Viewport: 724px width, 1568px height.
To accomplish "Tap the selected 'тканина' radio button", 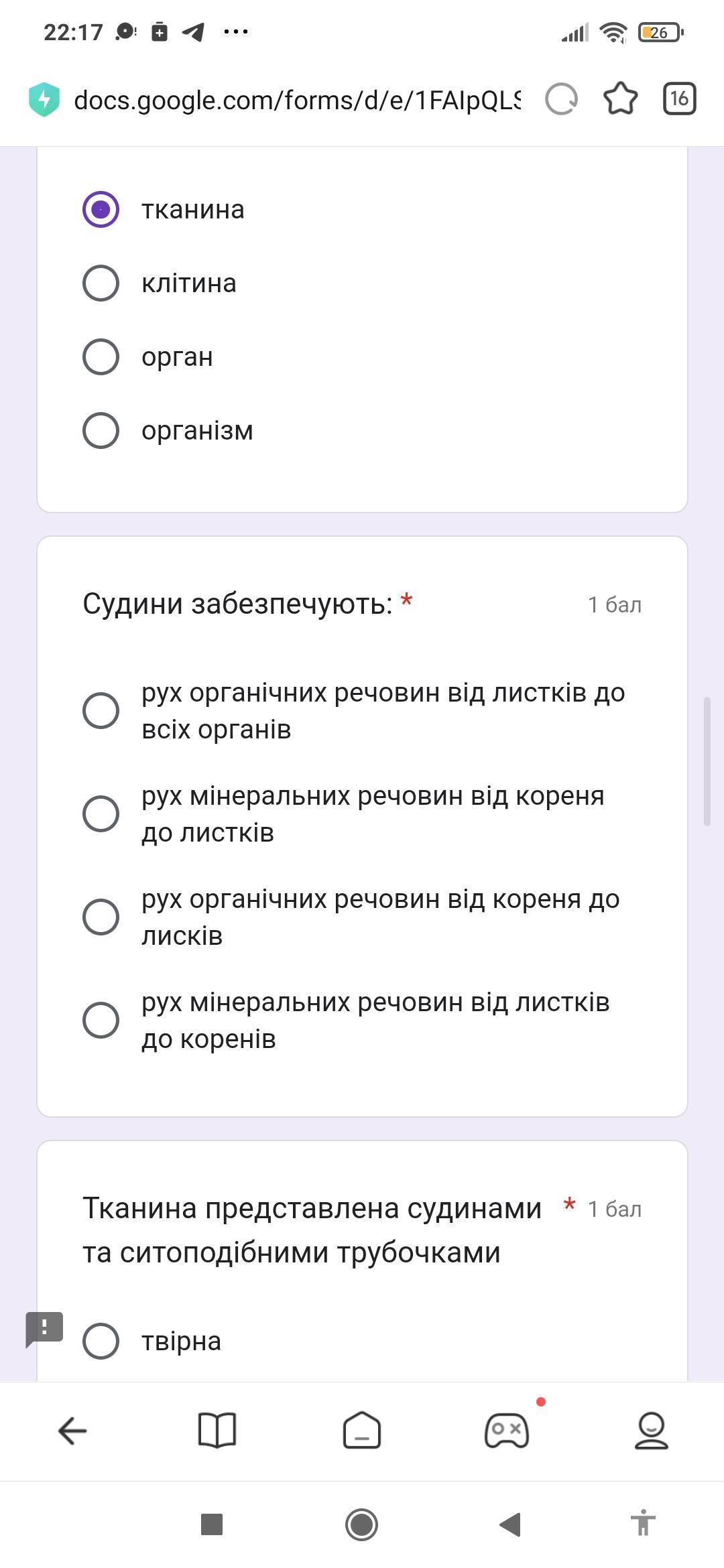I will [101, 209].
